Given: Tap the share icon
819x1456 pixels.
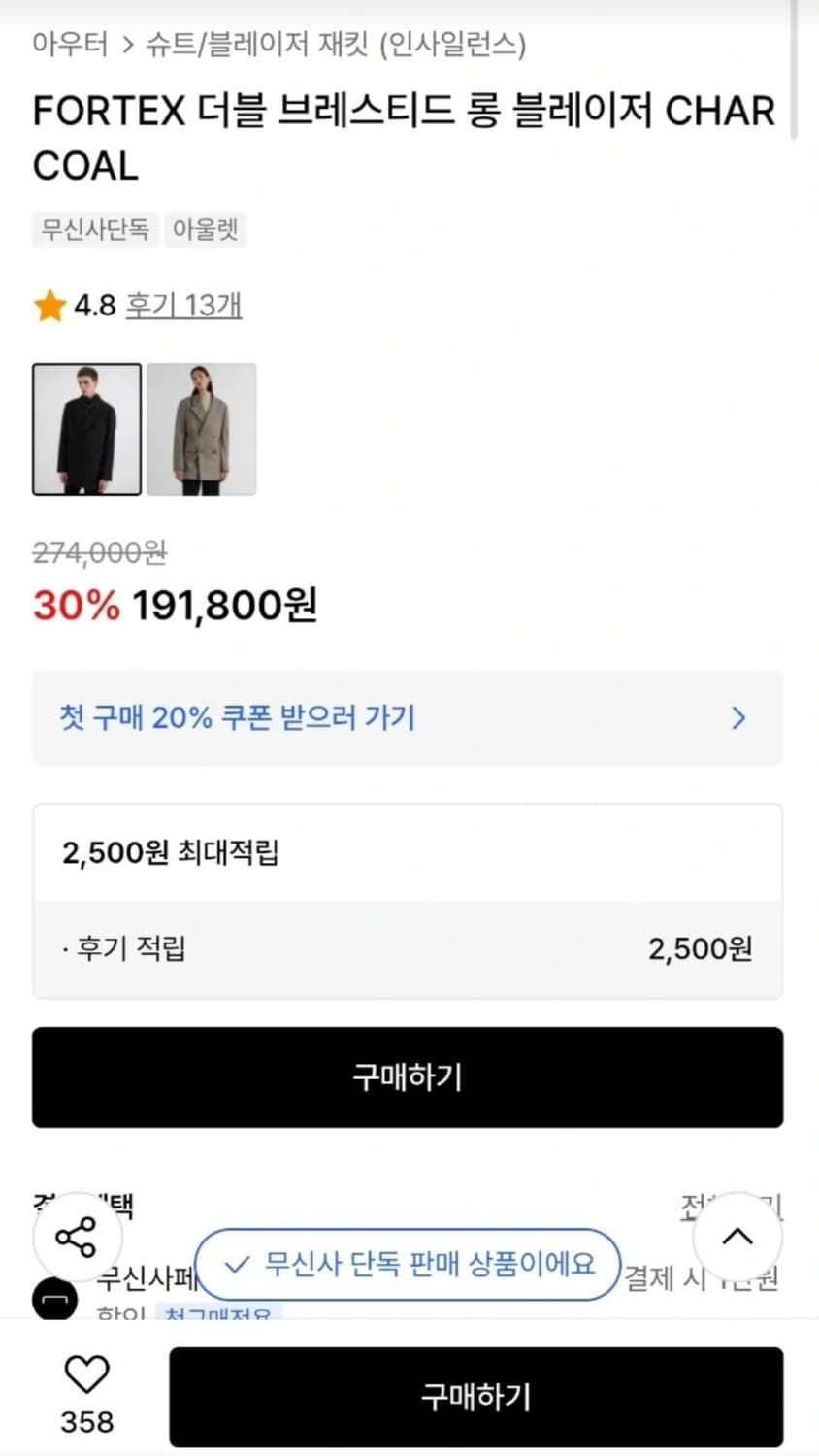Looking at the screenshot, I should pos(77,1236).
